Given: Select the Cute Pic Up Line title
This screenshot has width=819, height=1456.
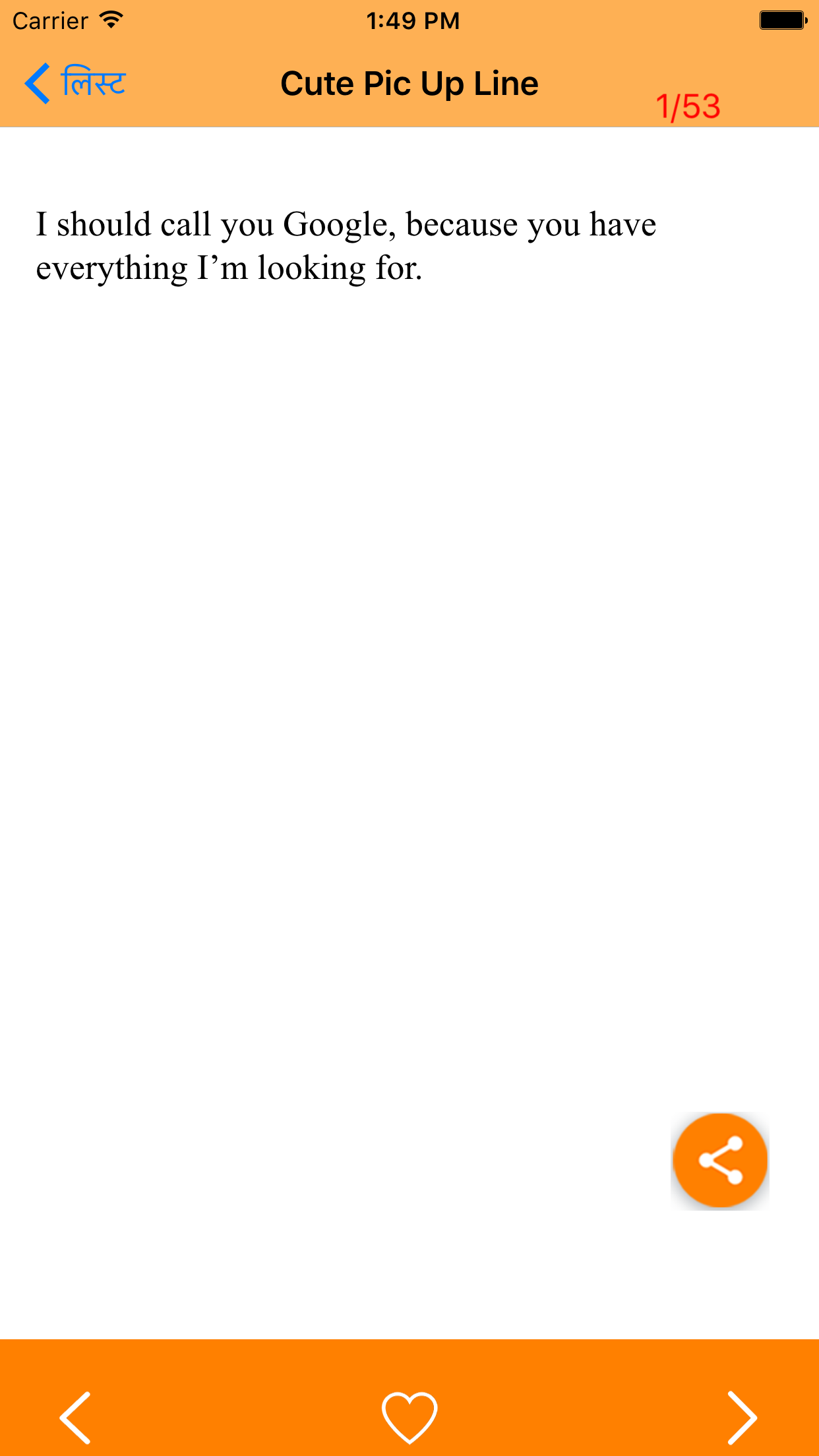Looking at the screenshot, I should (409, 82).
